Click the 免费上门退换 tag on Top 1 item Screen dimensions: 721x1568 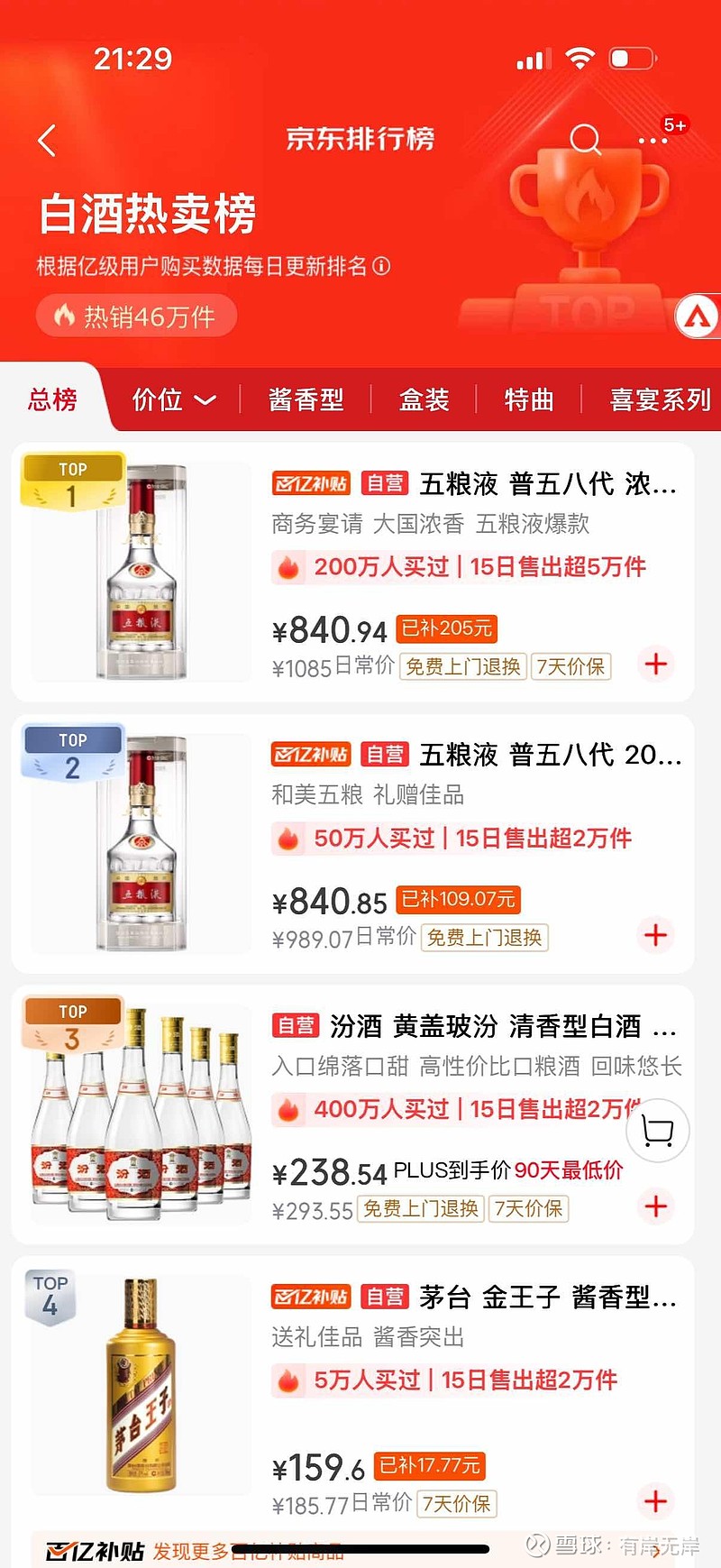tap(462, 665)
